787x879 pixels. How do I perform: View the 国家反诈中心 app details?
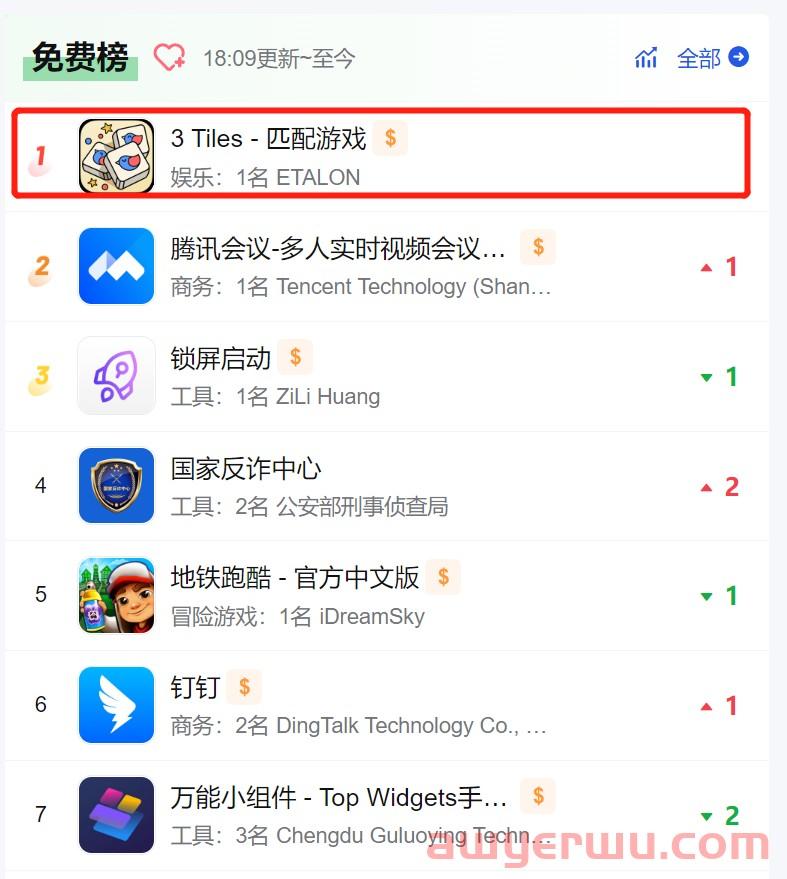click(246, 468)
